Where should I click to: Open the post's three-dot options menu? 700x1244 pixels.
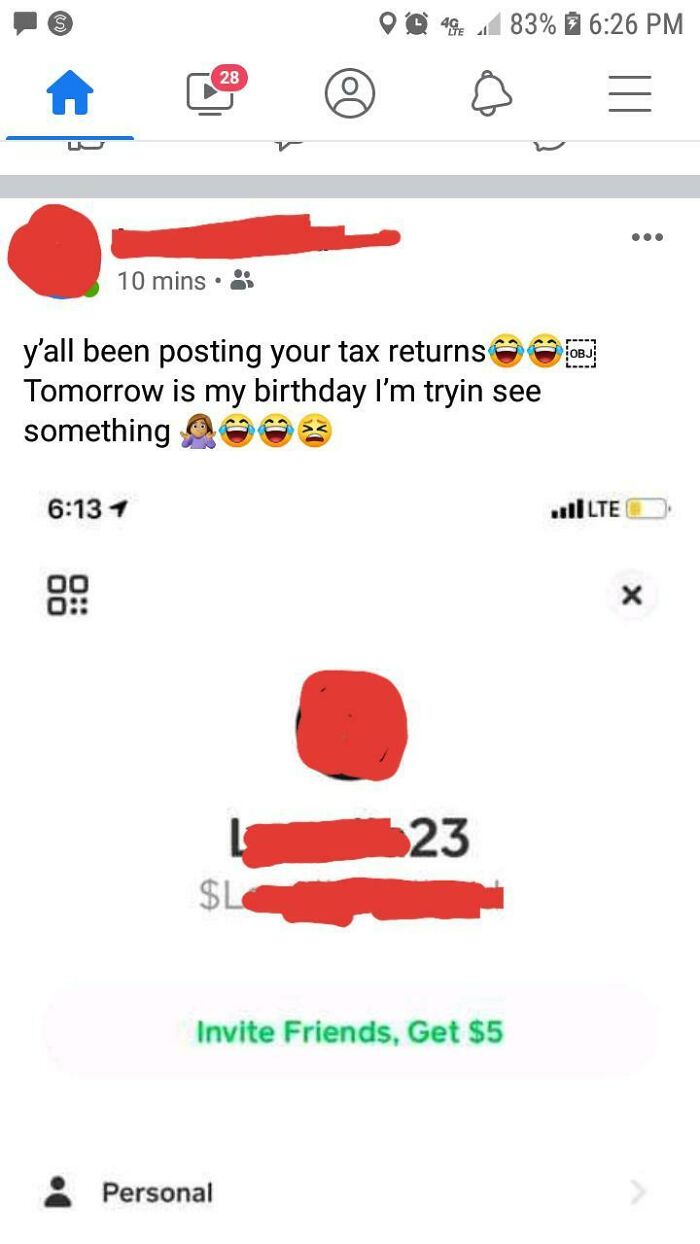[x=646, y=238]
